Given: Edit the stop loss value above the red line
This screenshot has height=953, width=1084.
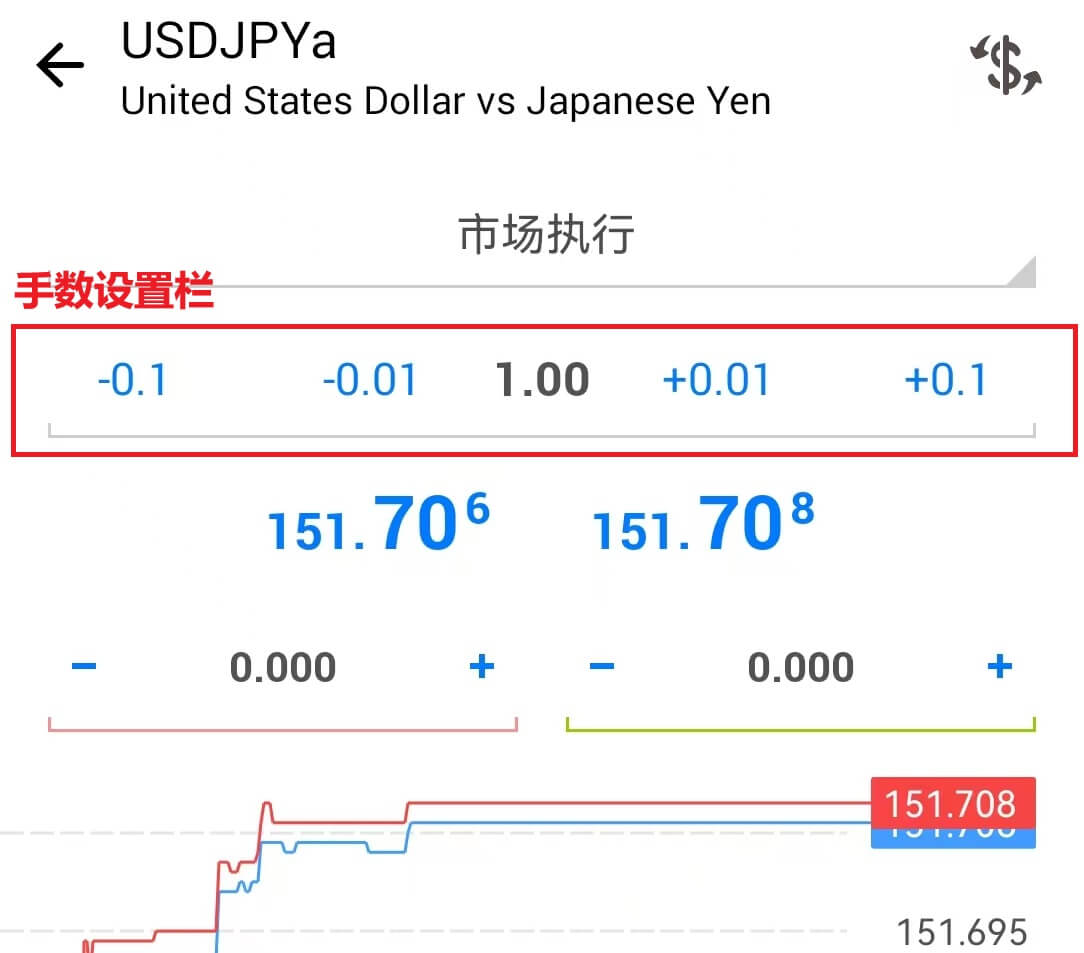Looking at the screenshot, I should pyautogui.click(x=283, y=668).
